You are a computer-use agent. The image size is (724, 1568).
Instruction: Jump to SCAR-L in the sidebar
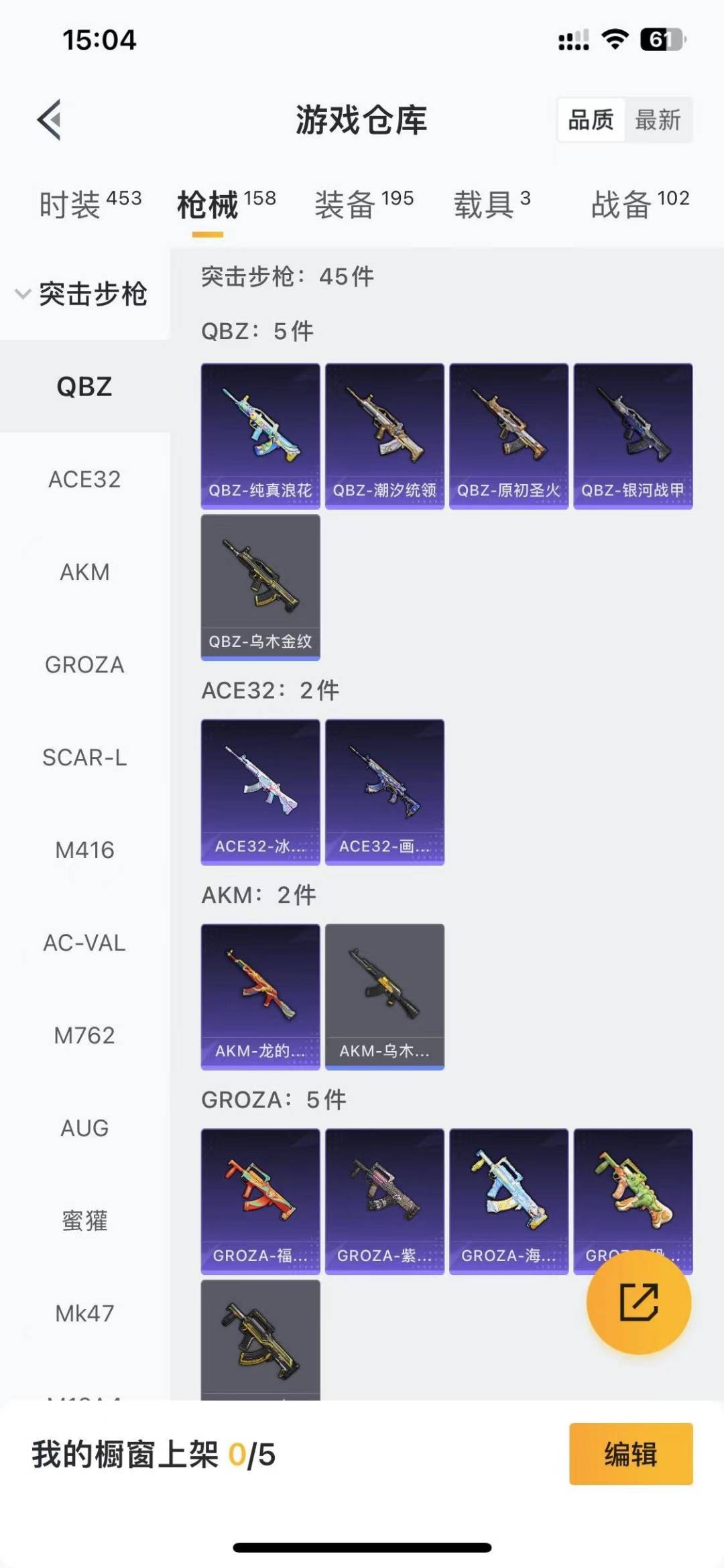pos(84,758)
